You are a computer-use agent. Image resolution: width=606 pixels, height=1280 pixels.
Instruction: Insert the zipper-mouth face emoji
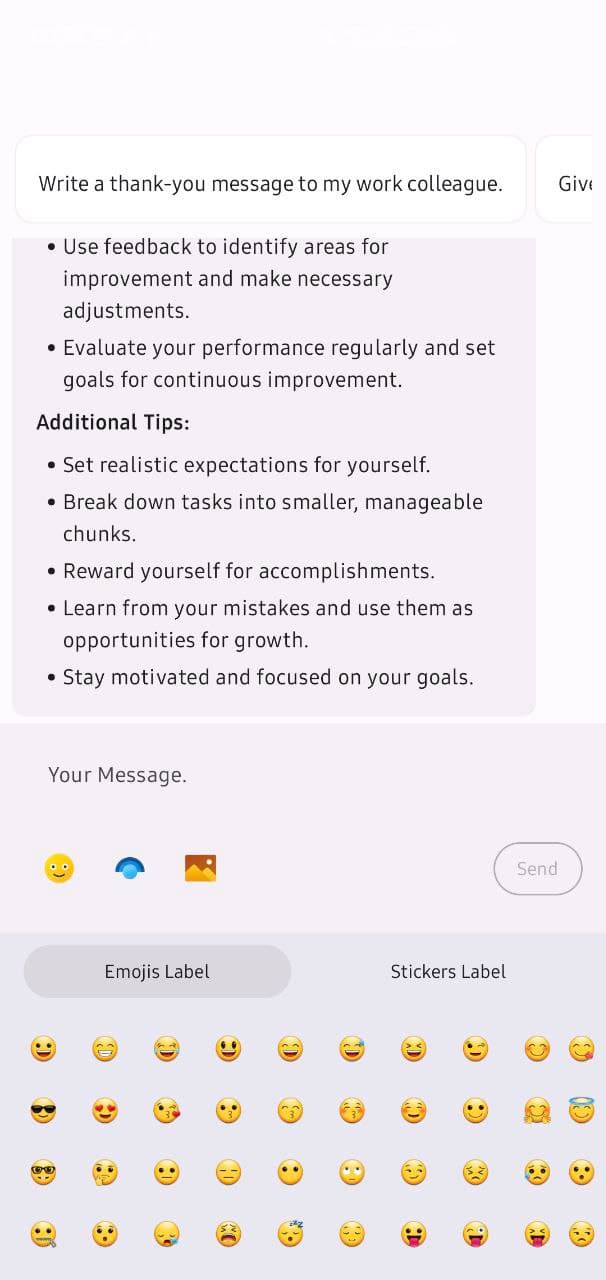(x=43, y=1234)
